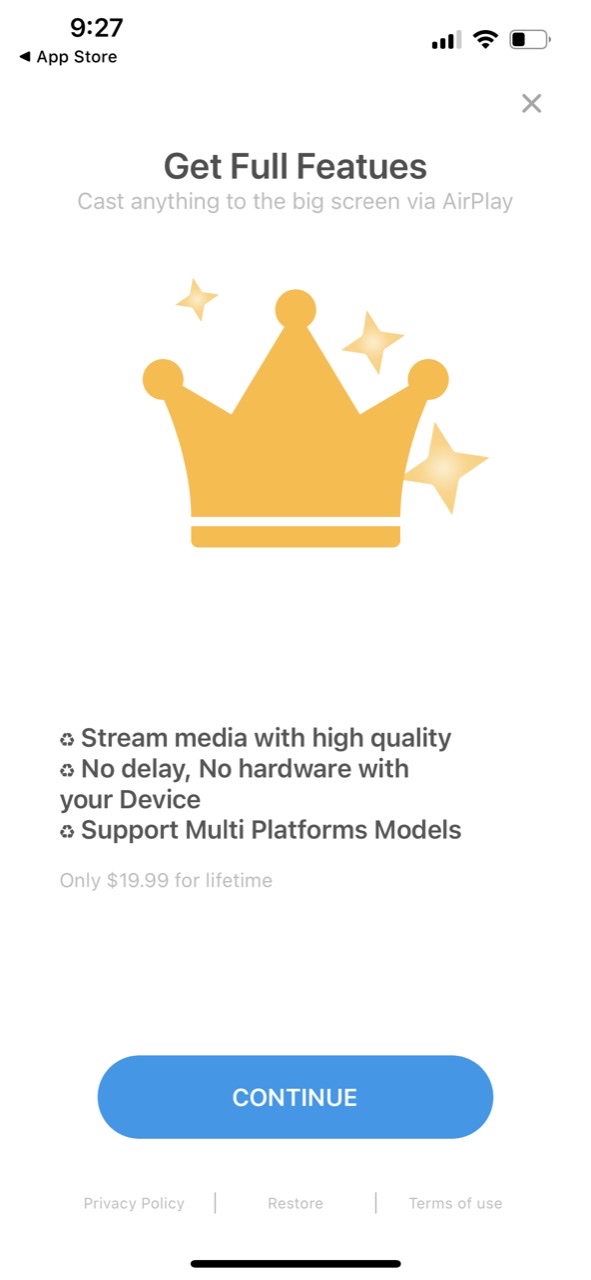Return to the App Store via back link
This screenshot has height=1280, width=591.
click(68, 57)
